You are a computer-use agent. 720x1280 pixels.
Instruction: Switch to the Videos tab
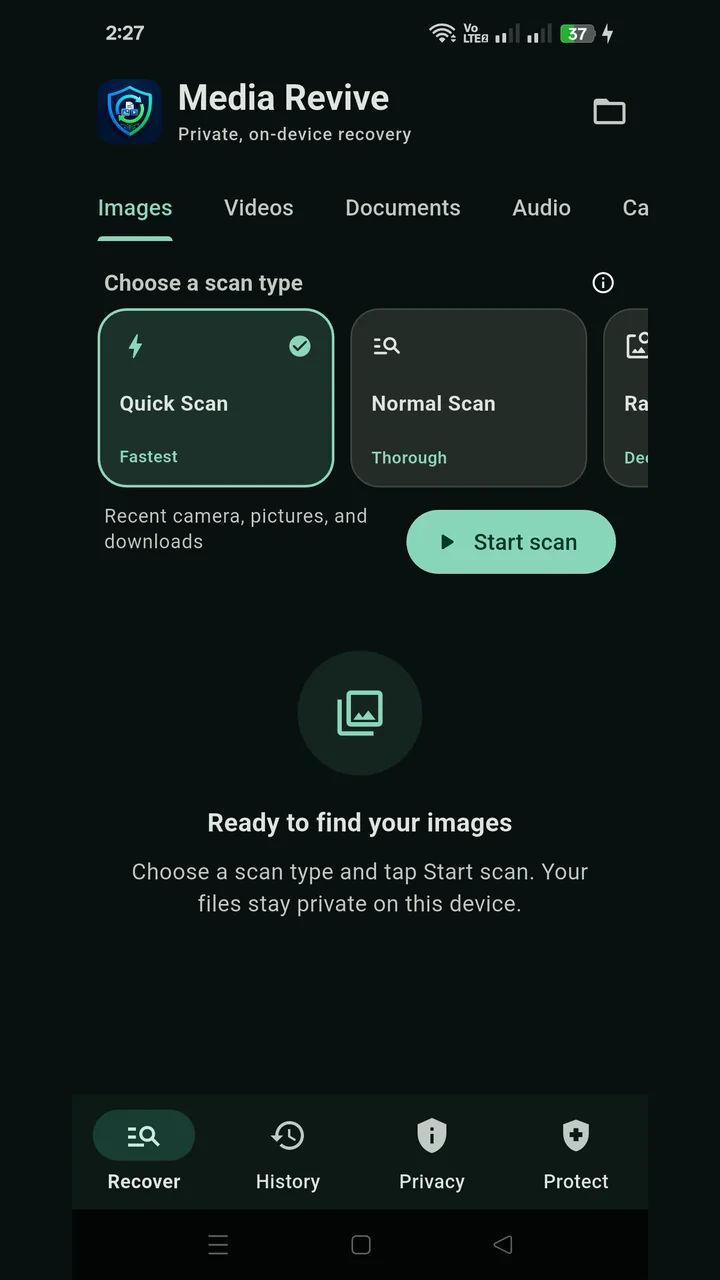259,208
